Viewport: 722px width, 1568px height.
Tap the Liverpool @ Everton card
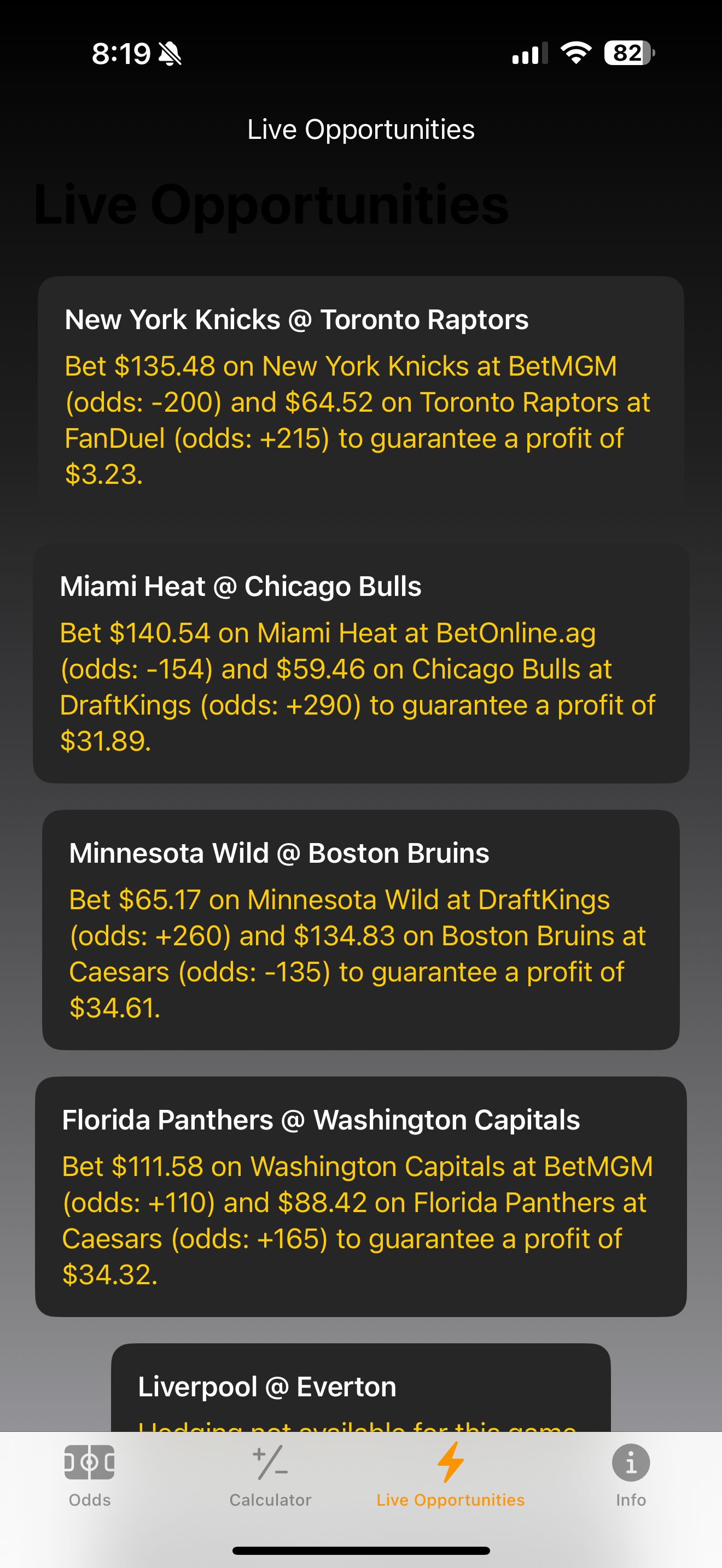tap(361, 1394)
